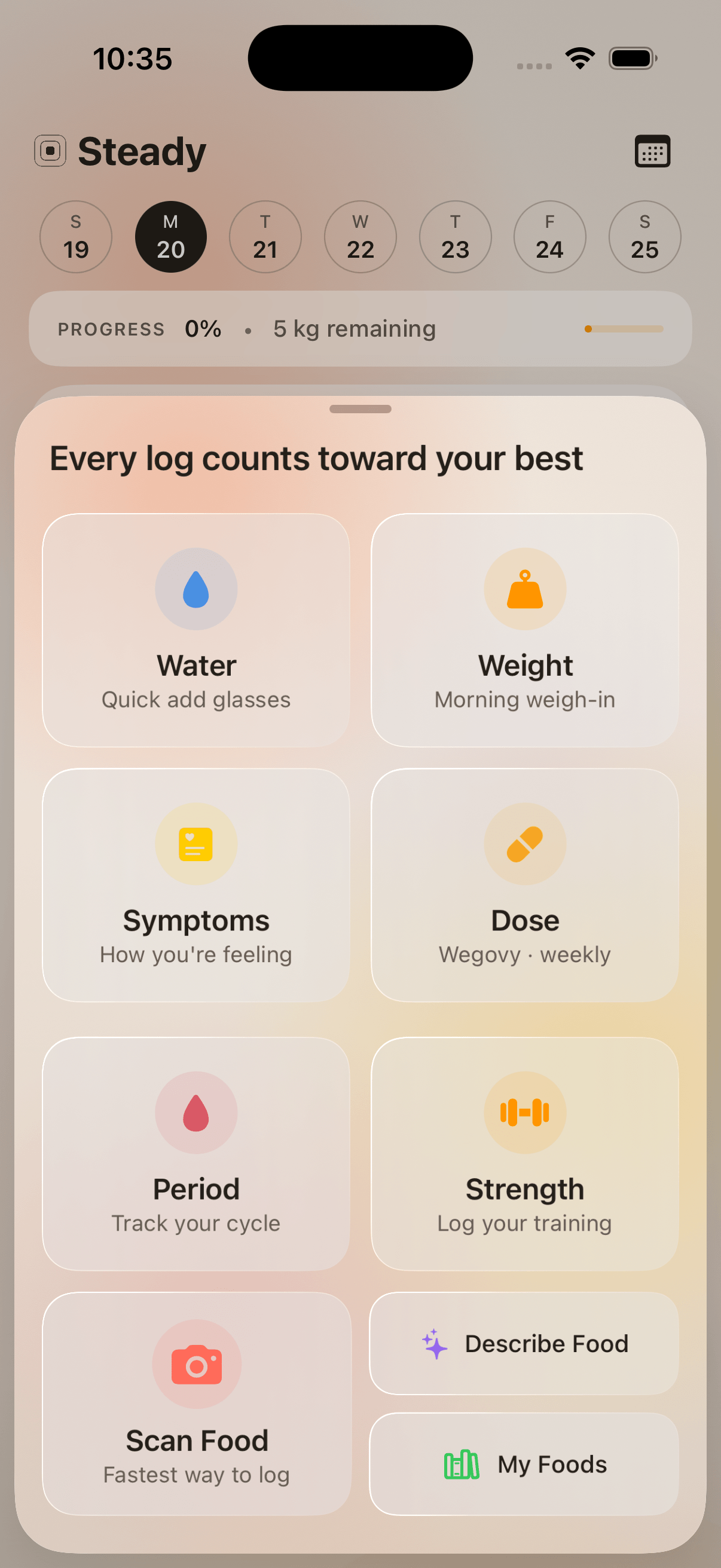
Task: Select Monday the 20th
Action: (170, 237)
